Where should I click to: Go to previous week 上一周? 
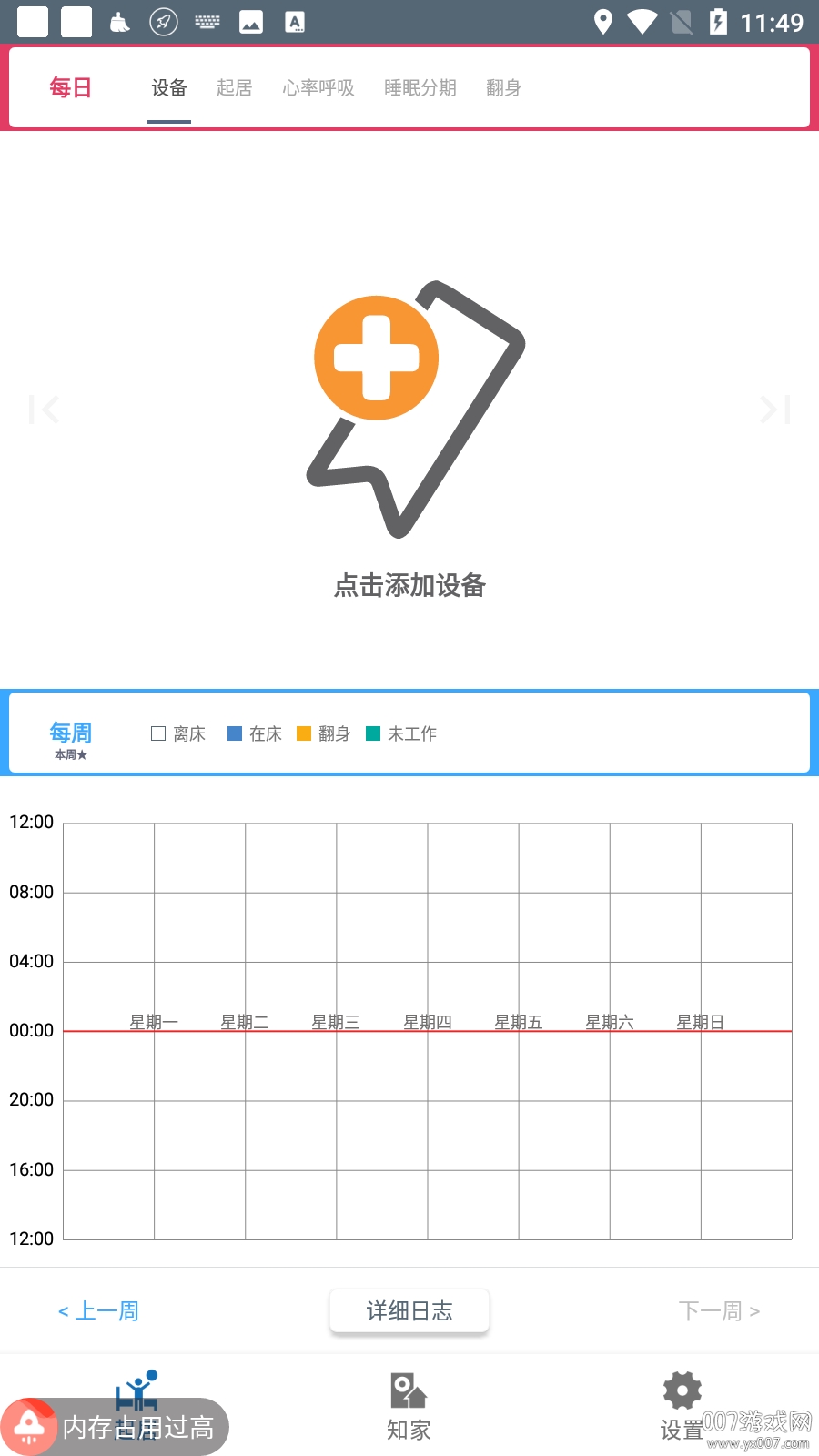pos(98,1310)
